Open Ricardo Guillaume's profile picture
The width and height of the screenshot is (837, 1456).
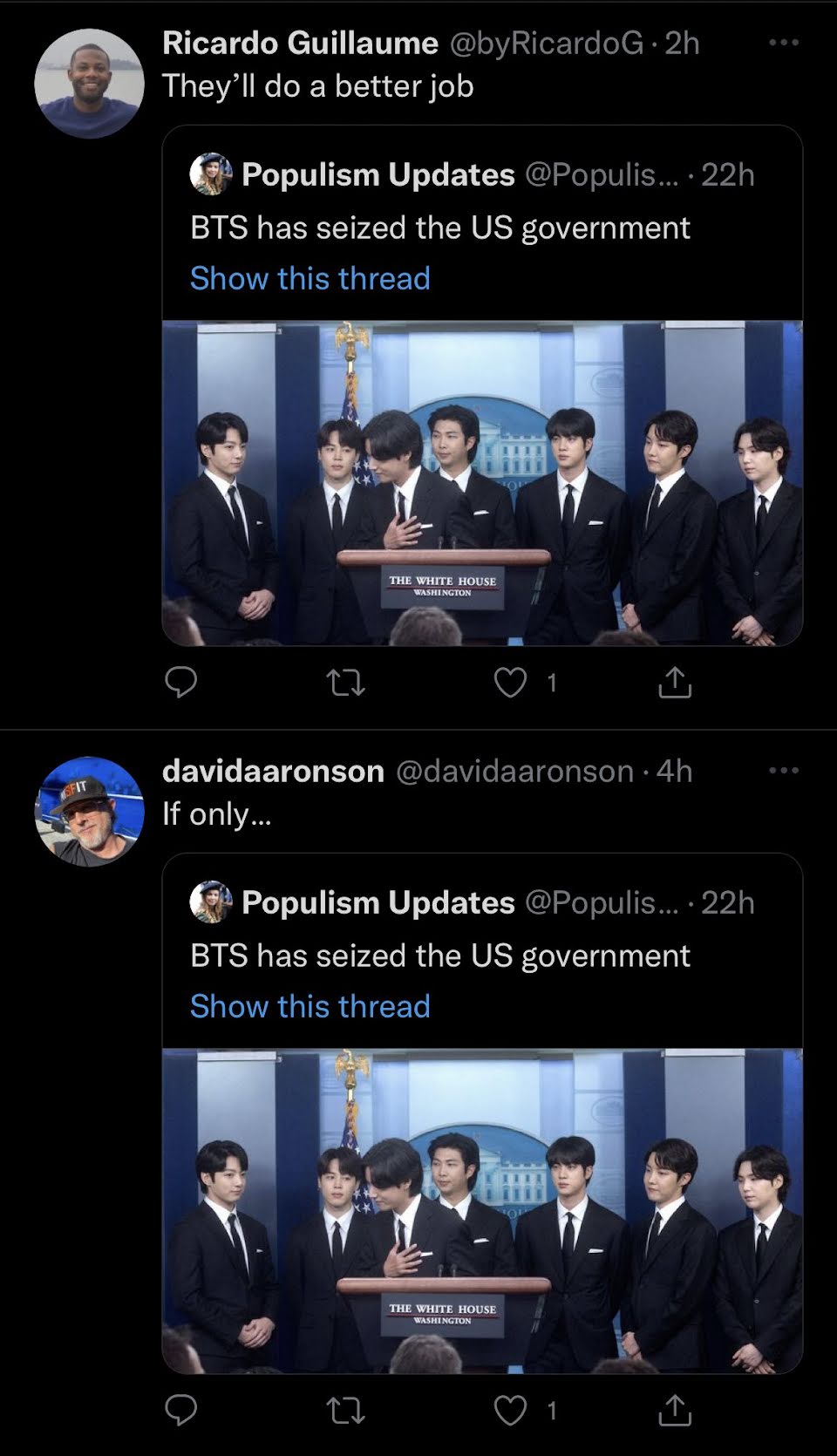click(89, 84)
